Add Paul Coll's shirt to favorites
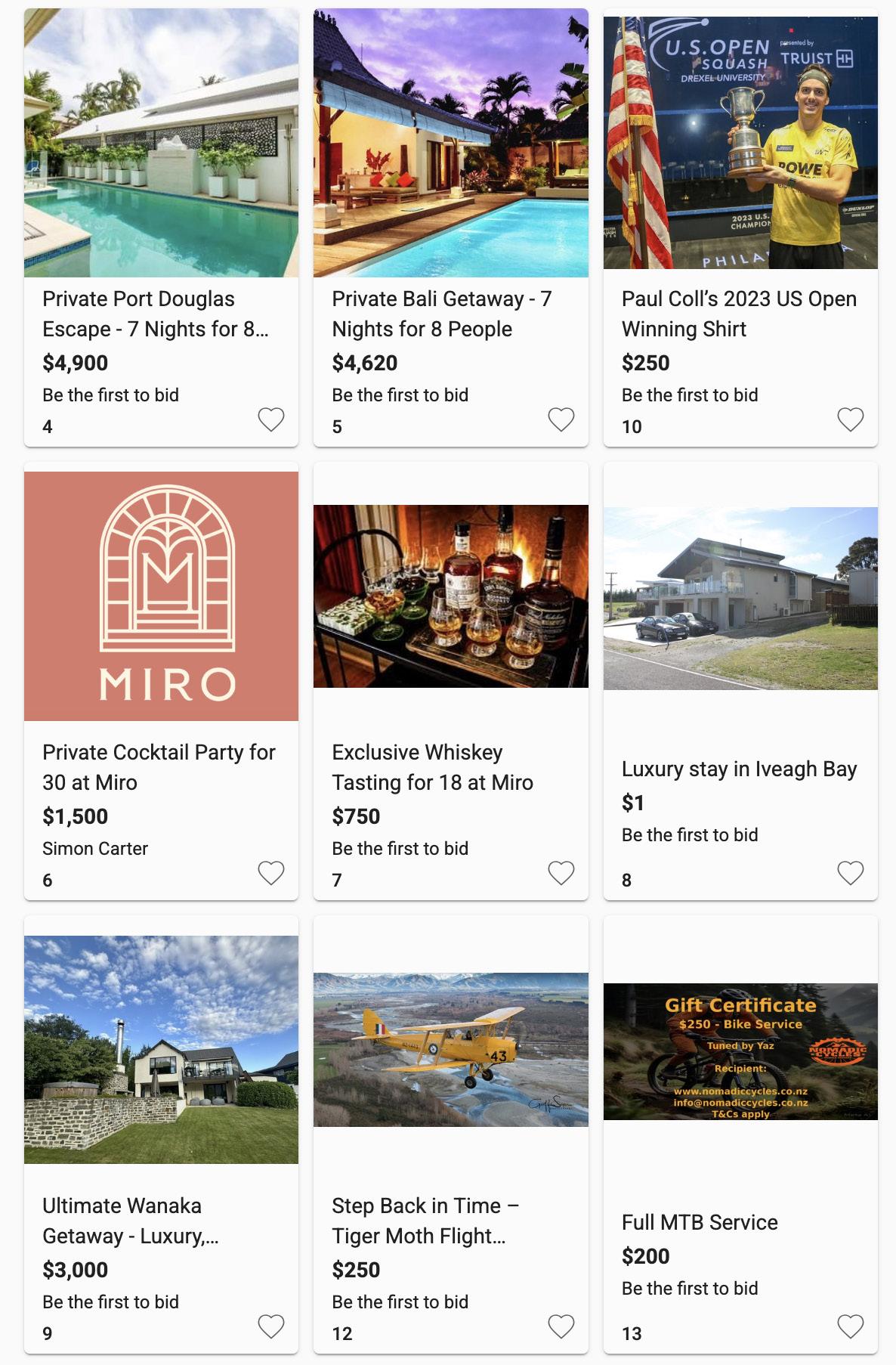The width and height of the screenshot is (896, 1365). tap(850, 419)
